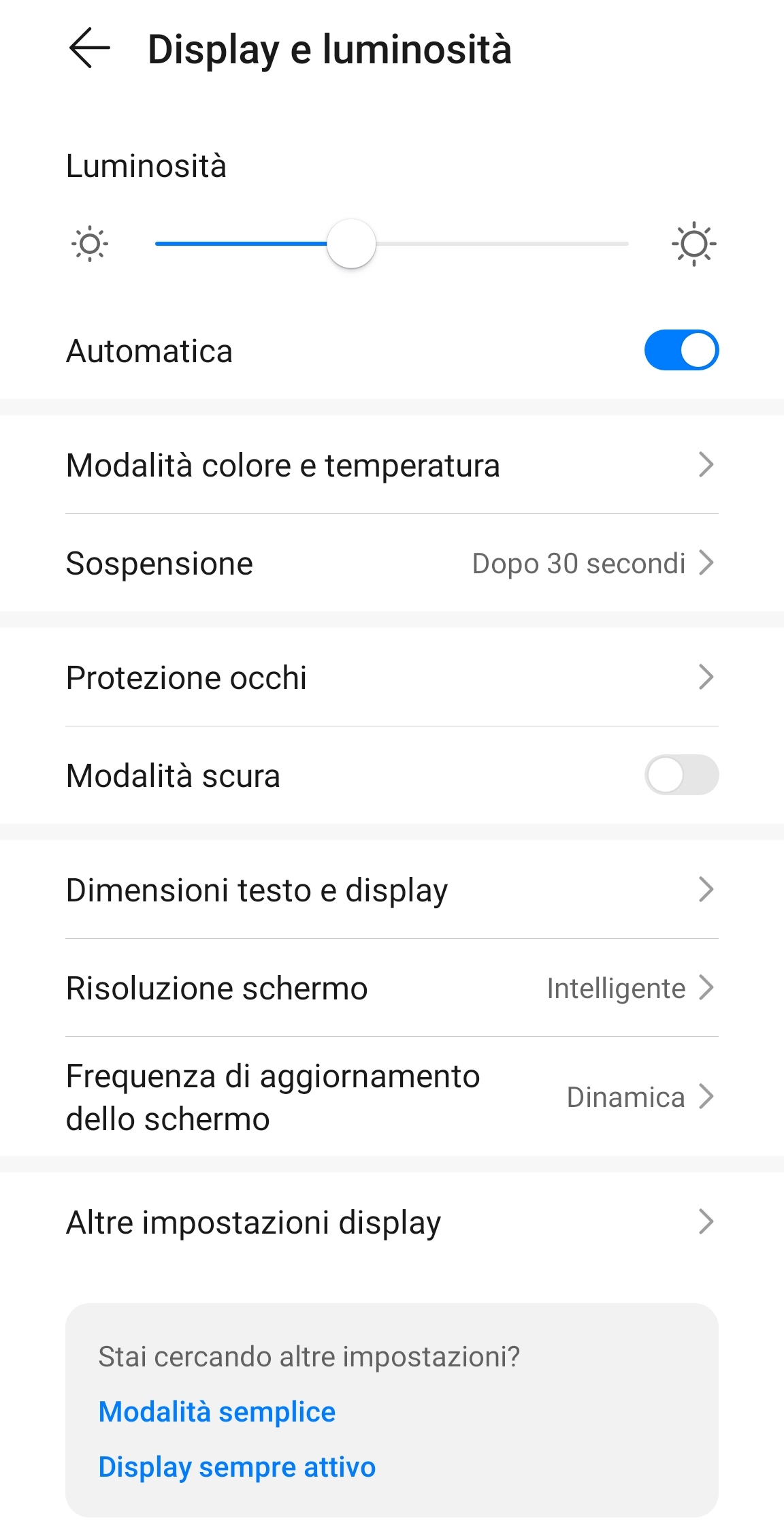Disable the Automatica brightness switch

[681, 351]
